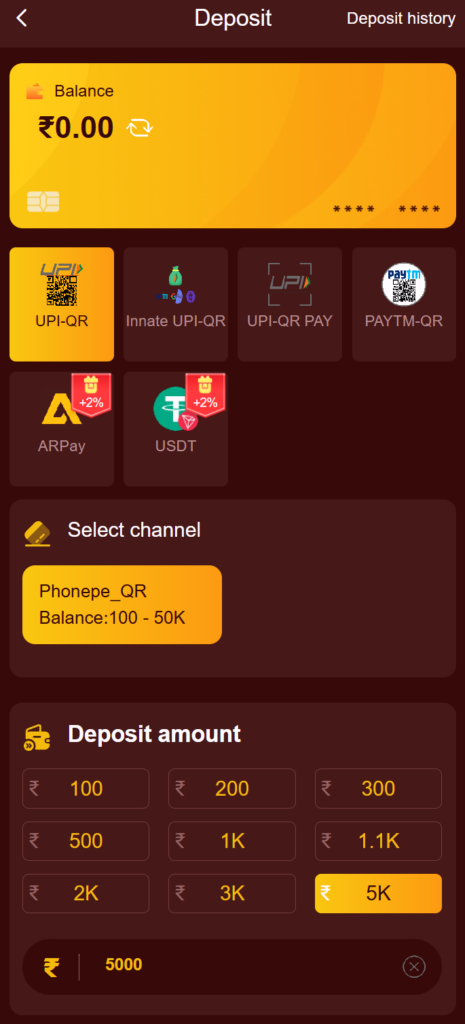Set deposit amount to 100
The image size is (465, 1024).
(86, 788)
